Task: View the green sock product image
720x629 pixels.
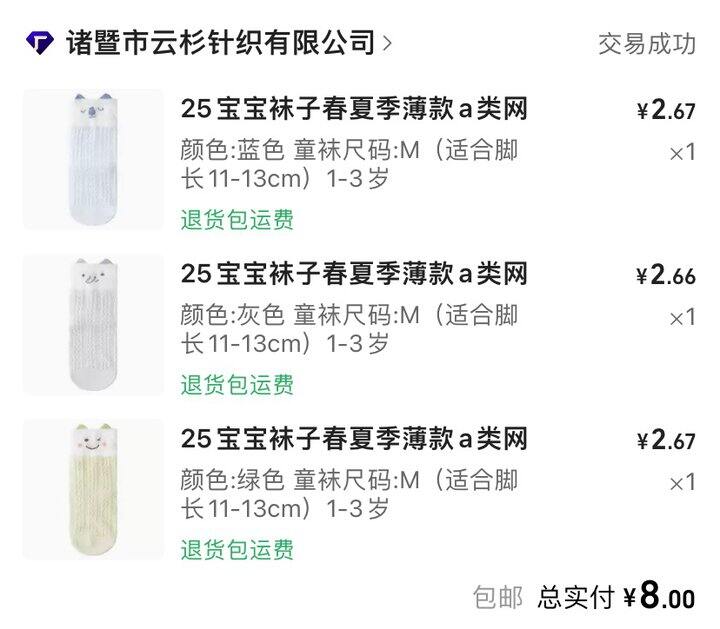Action: coord(93,489)
